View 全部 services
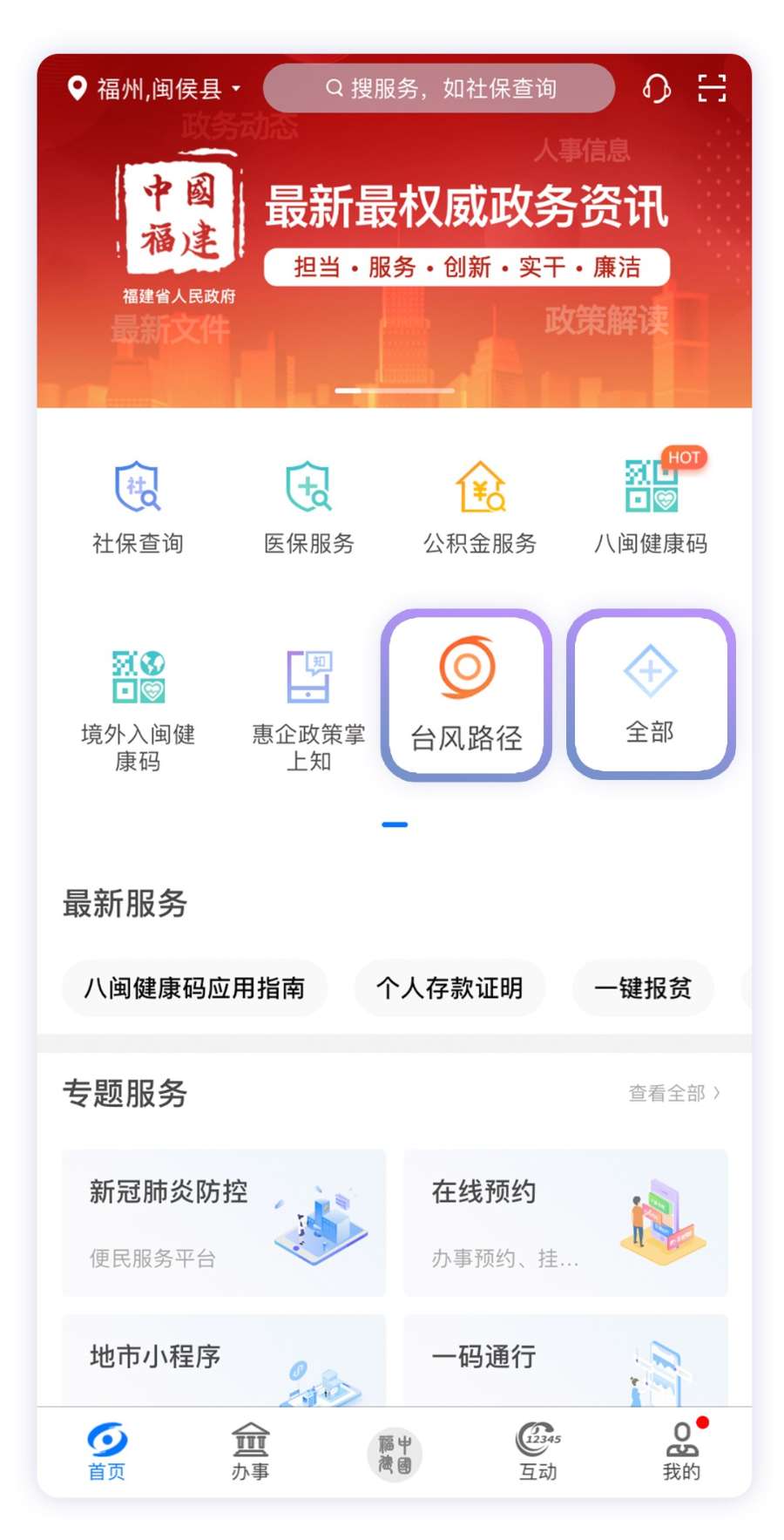This screenshot has width=784, height=1540. click(x=651, y=693)
